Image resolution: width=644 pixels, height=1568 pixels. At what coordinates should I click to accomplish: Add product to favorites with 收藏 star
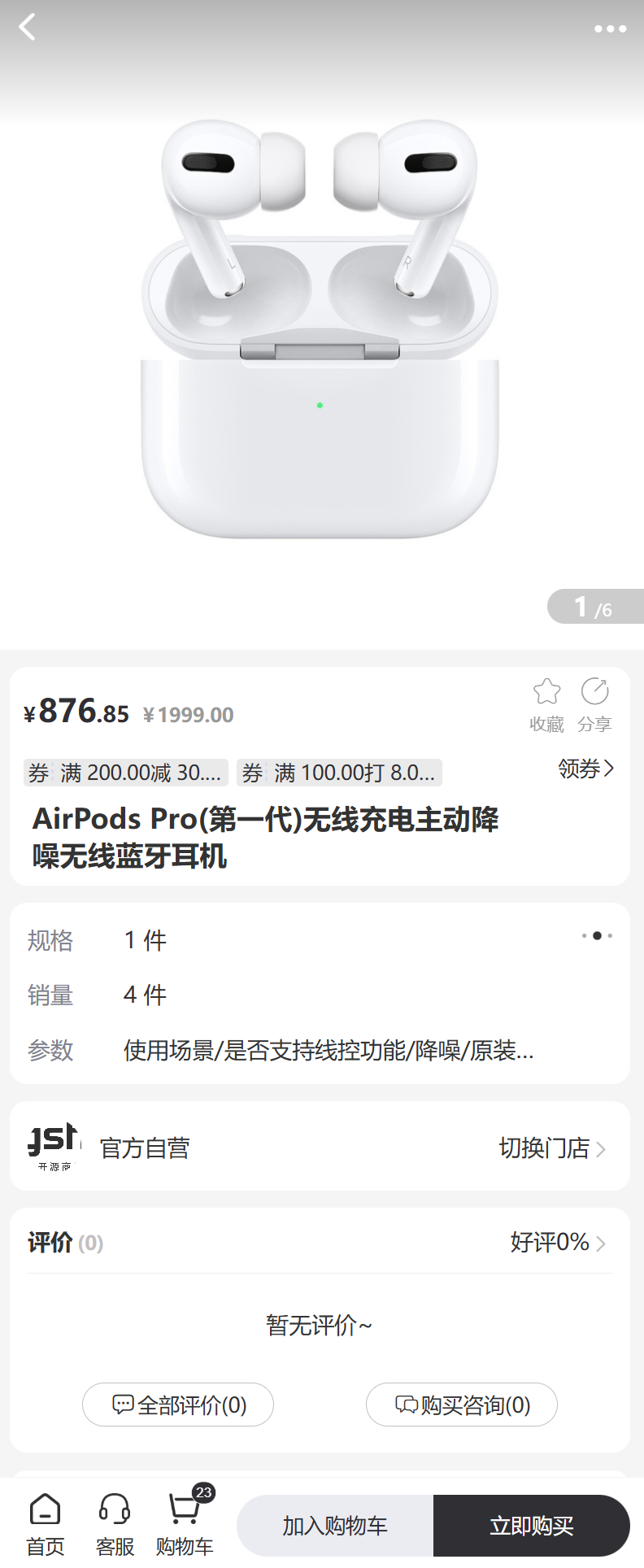coord(546,704)
